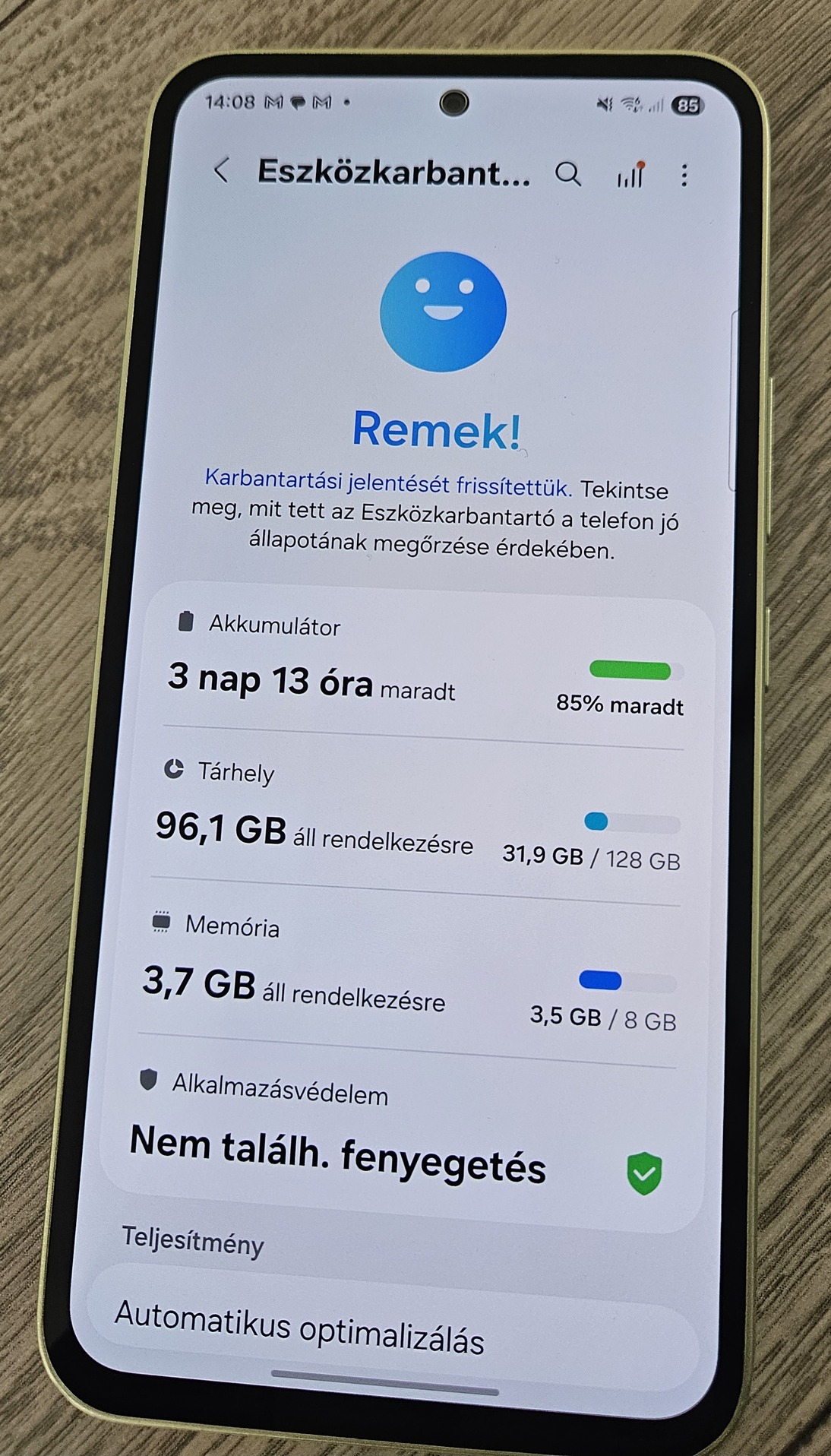This screenshot has width=831, height=1456.
Task: Tap the Karbantartási jelentését frissítettük link
Action: pyautogui.click(x=387, y=482)
